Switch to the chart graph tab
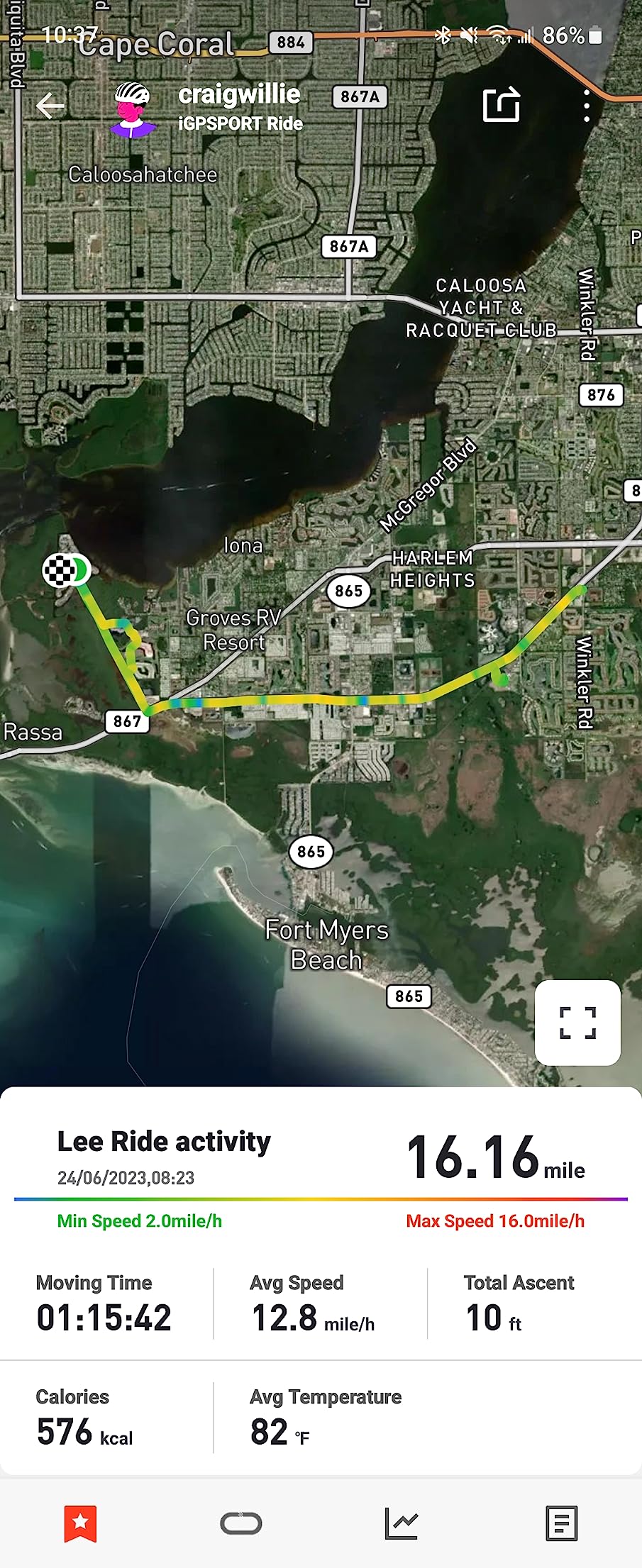The width and height of the screenshot is (642, 1568). 402,1523
